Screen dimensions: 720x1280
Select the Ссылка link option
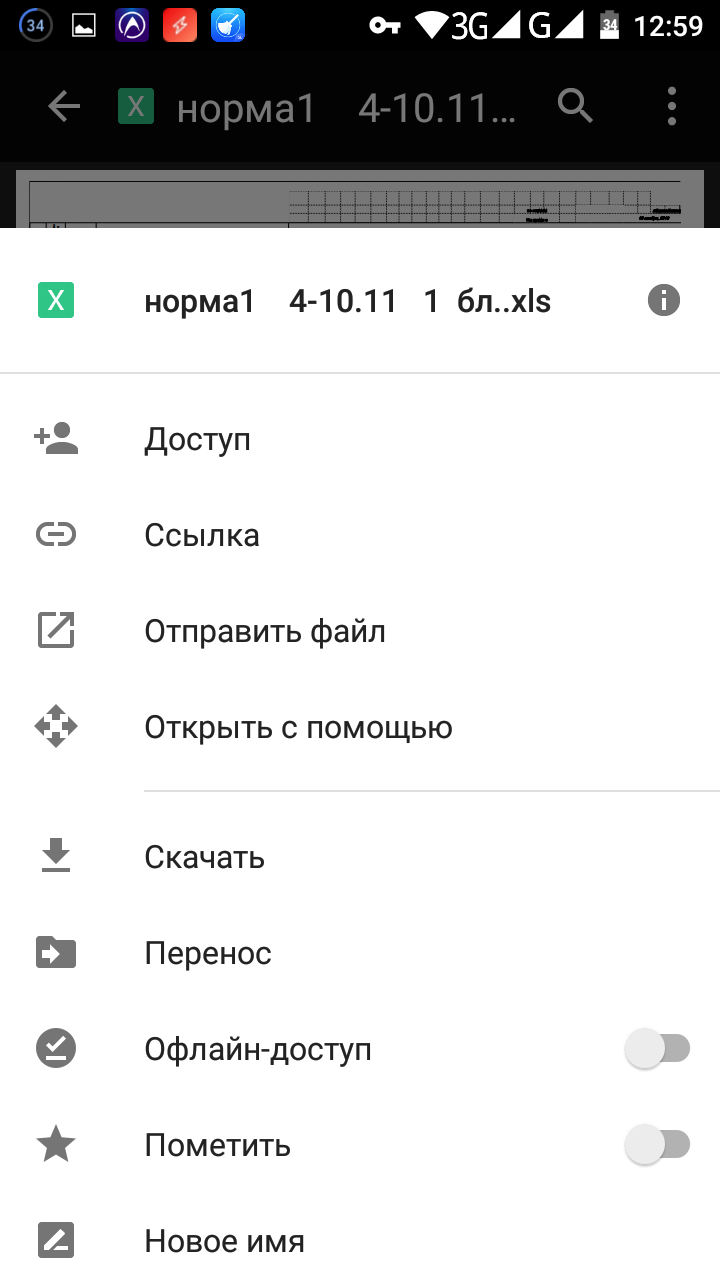pos(202,536)
